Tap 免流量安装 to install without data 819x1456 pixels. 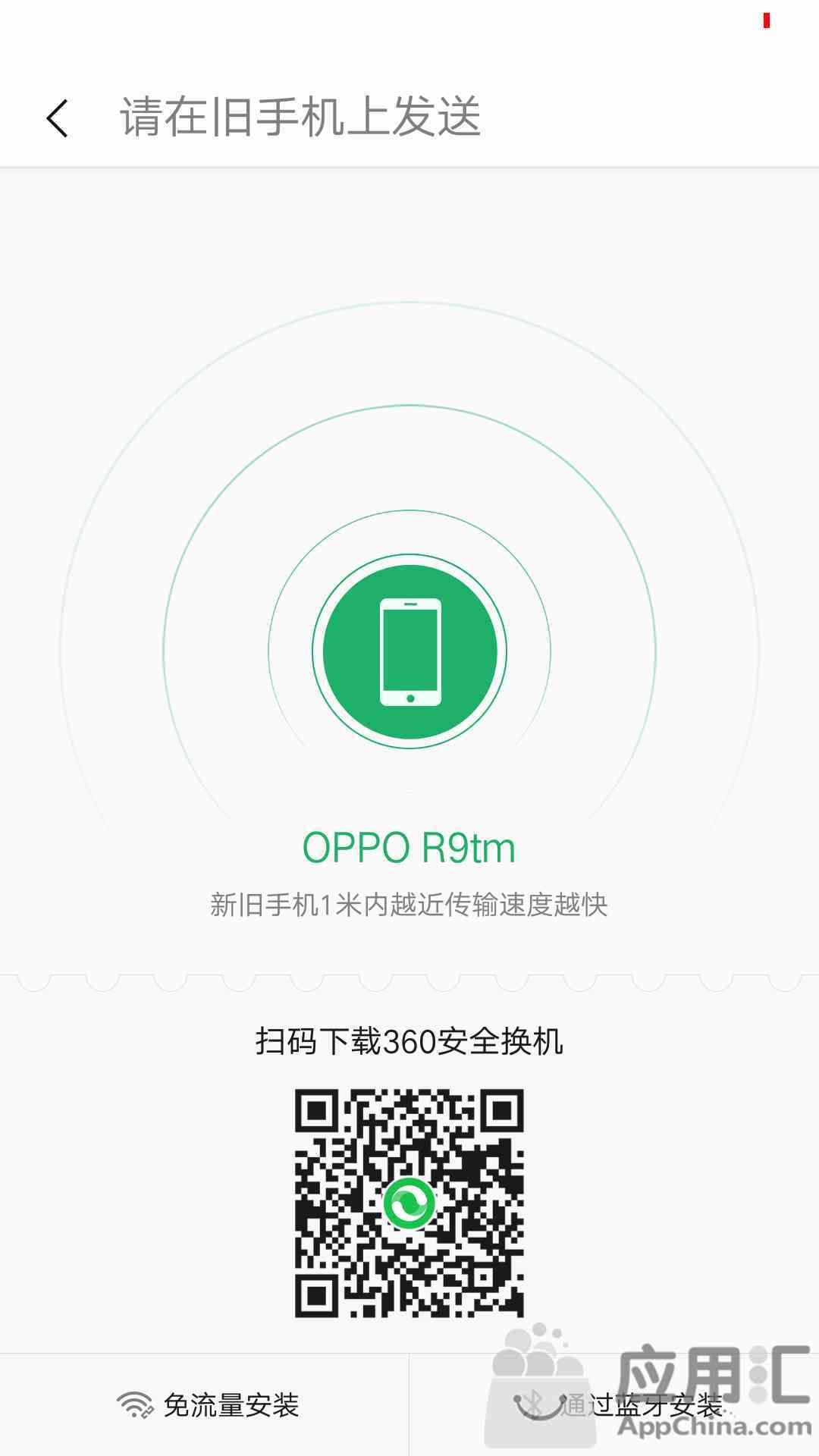point(205,1405)
